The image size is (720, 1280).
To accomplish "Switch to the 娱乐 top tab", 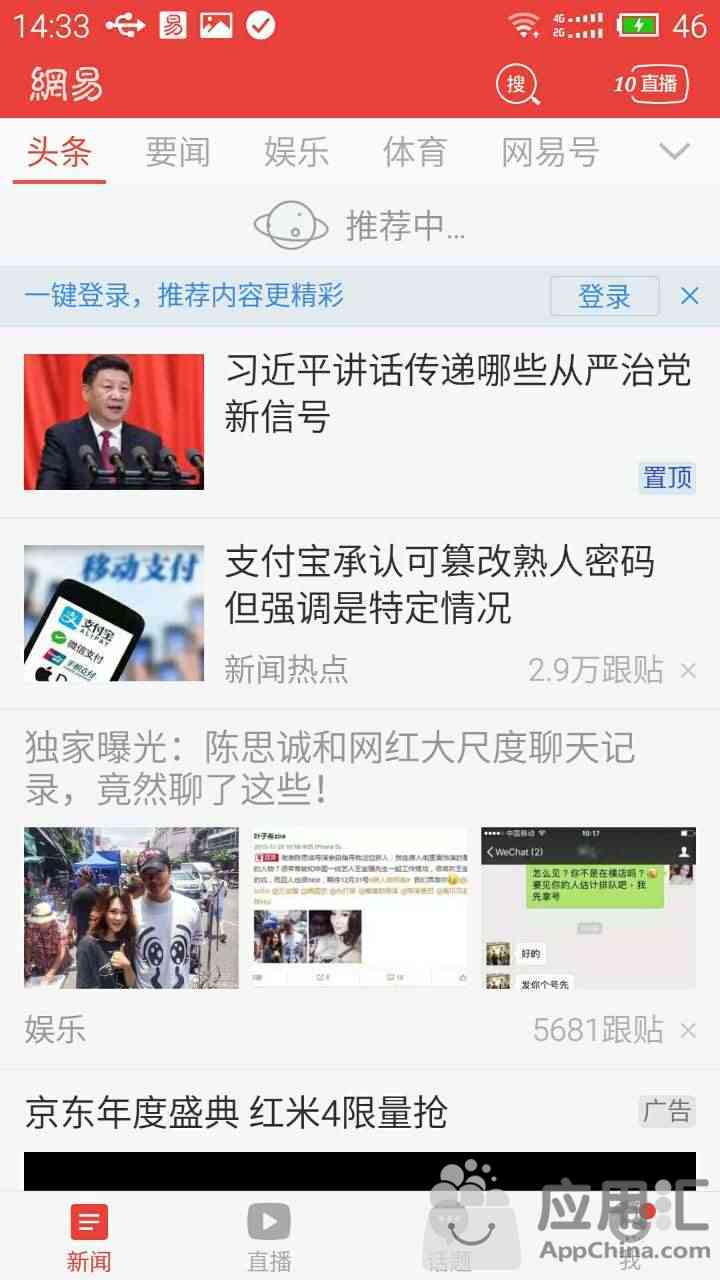I will (296, 152).
